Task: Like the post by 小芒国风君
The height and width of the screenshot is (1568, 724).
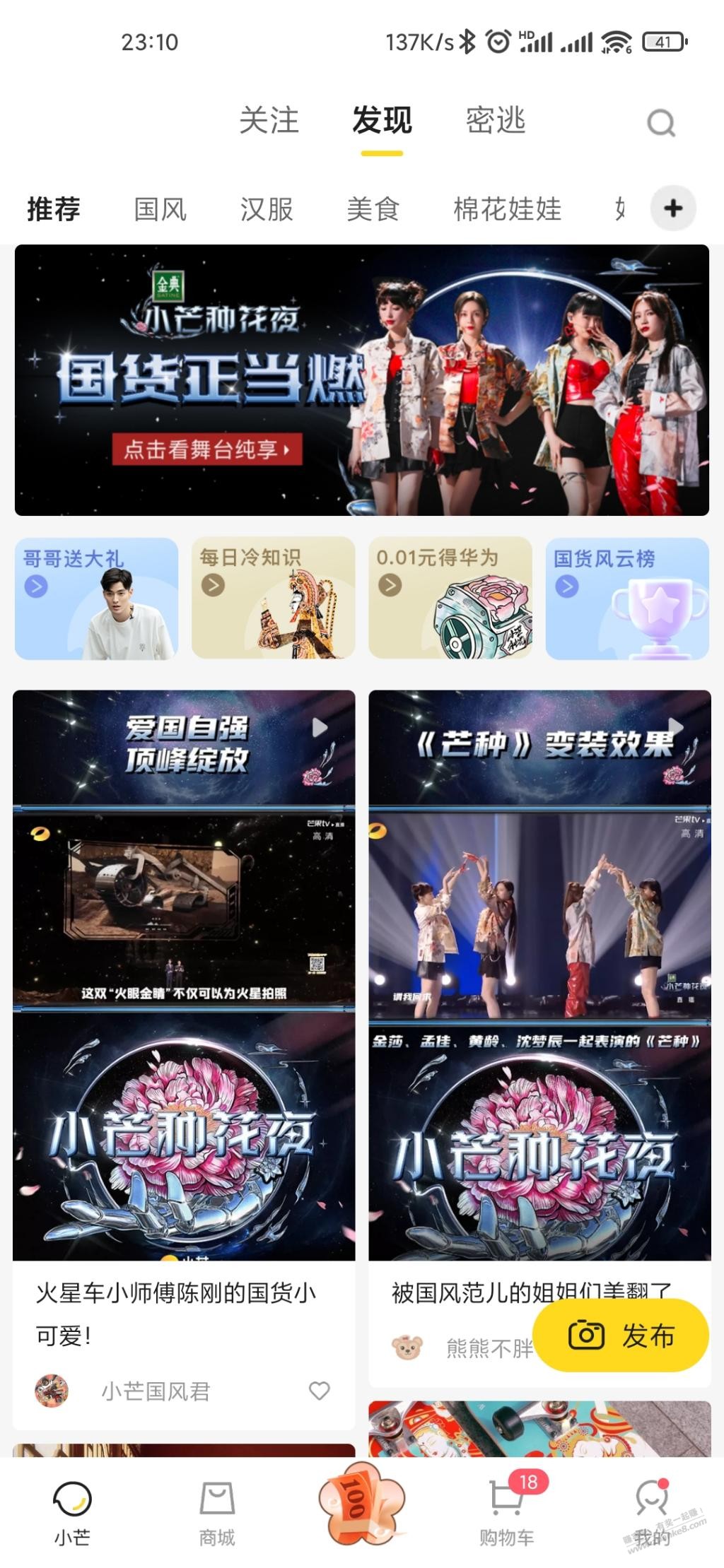Action: (320, 1391)
